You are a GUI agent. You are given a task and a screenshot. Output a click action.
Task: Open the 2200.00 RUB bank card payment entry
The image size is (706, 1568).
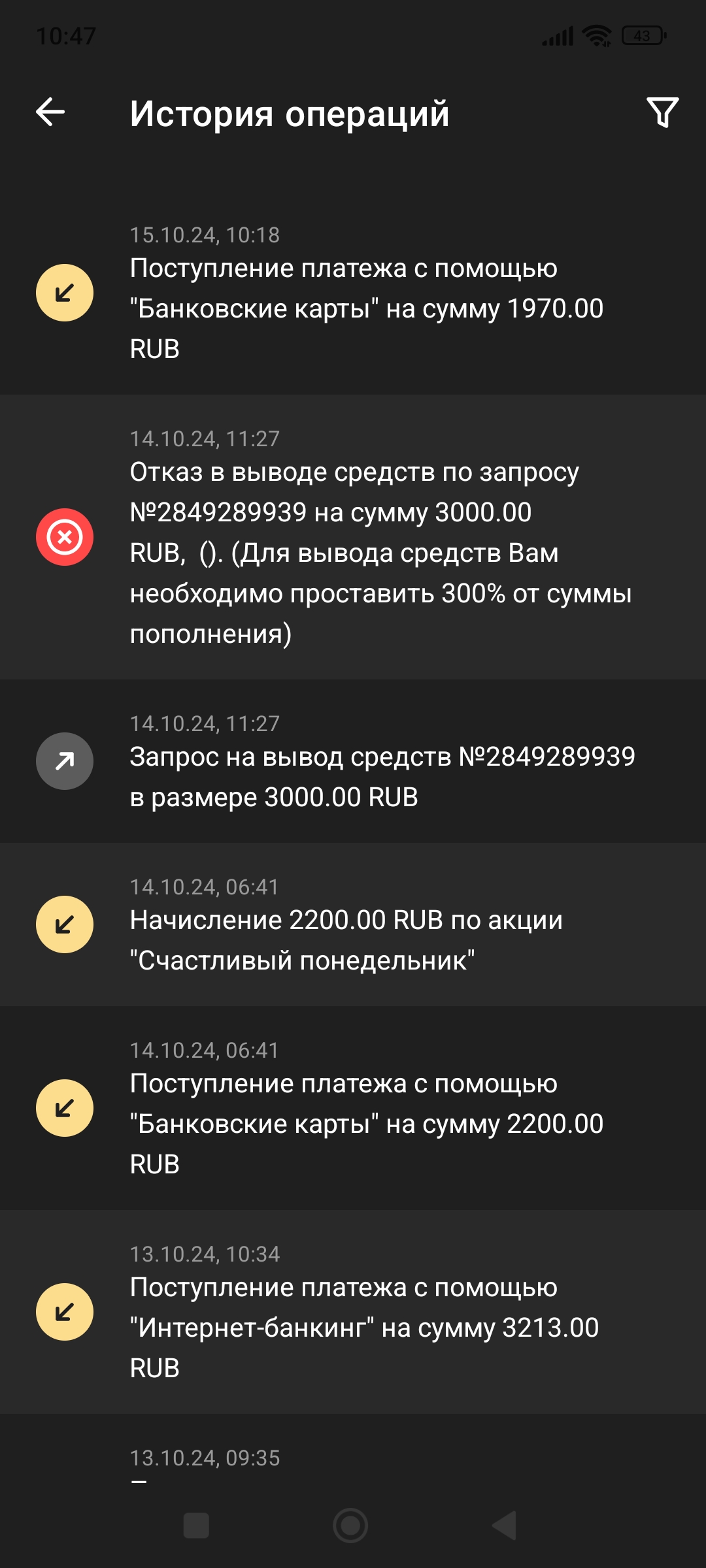pyautogui.click(x=366, y=1108)
